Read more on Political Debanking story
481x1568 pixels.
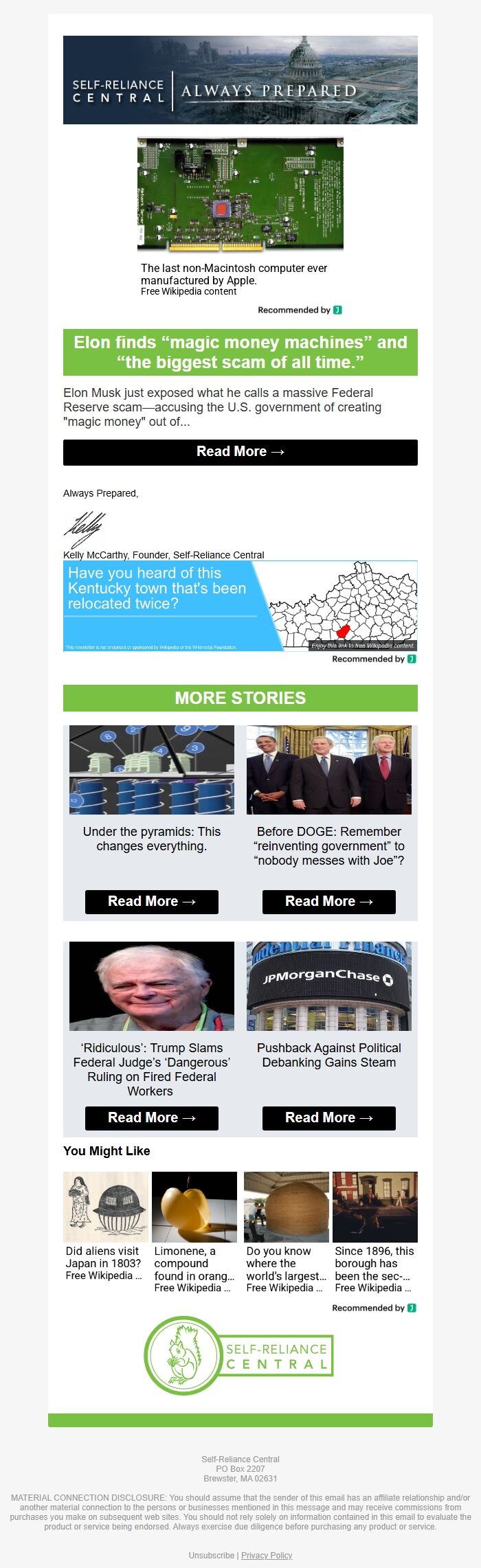coord(328,1118)
